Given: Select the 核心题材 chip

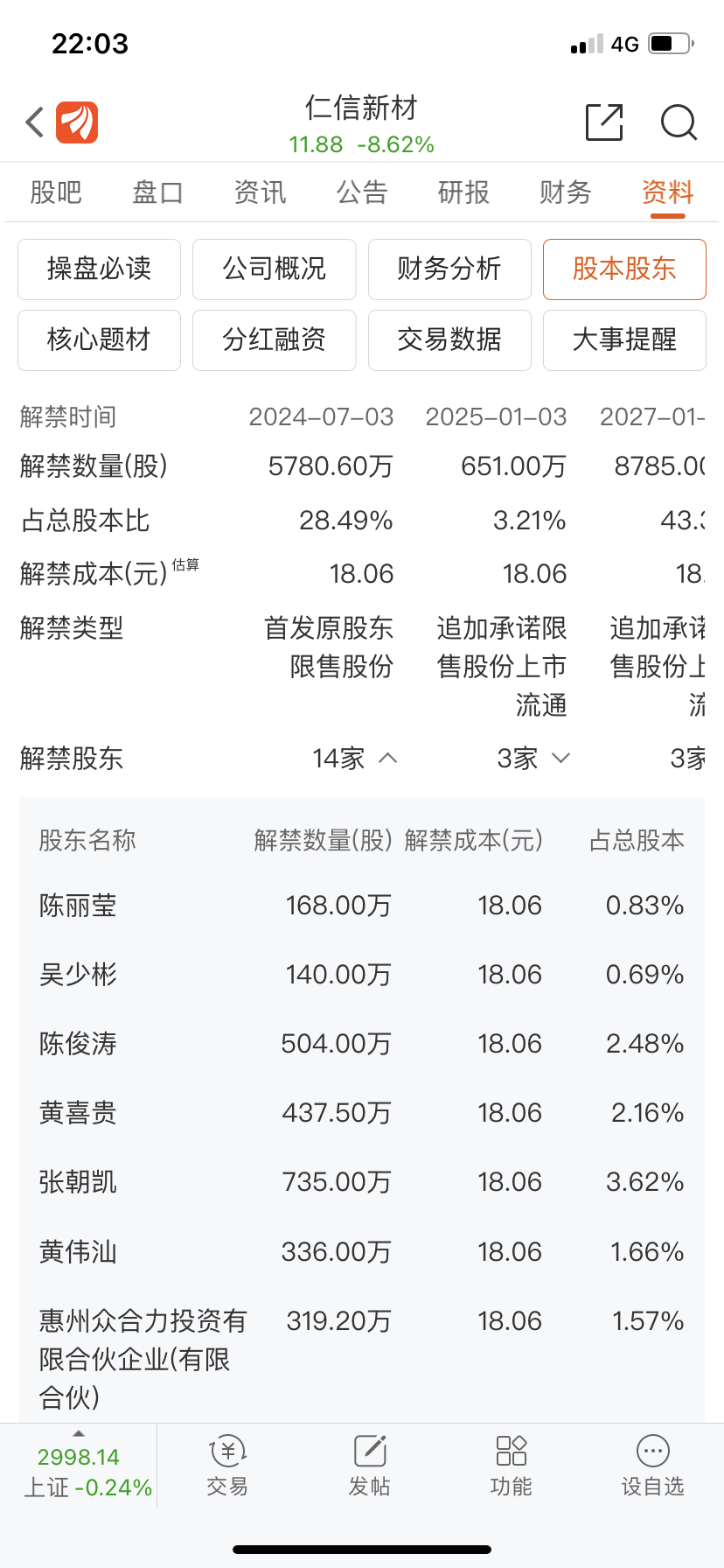Looking at the screenshot, I should coord(99,340).
